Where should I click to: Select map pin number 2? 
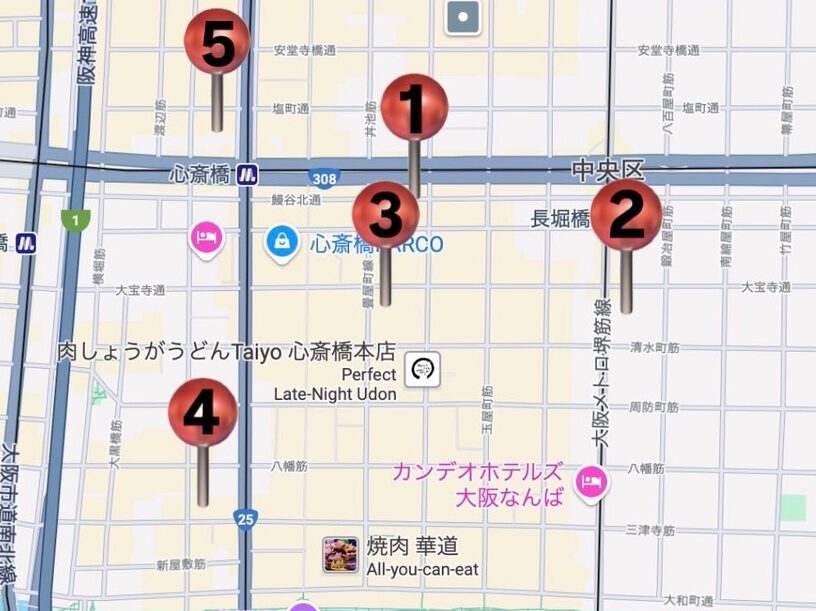click(626, 216)
